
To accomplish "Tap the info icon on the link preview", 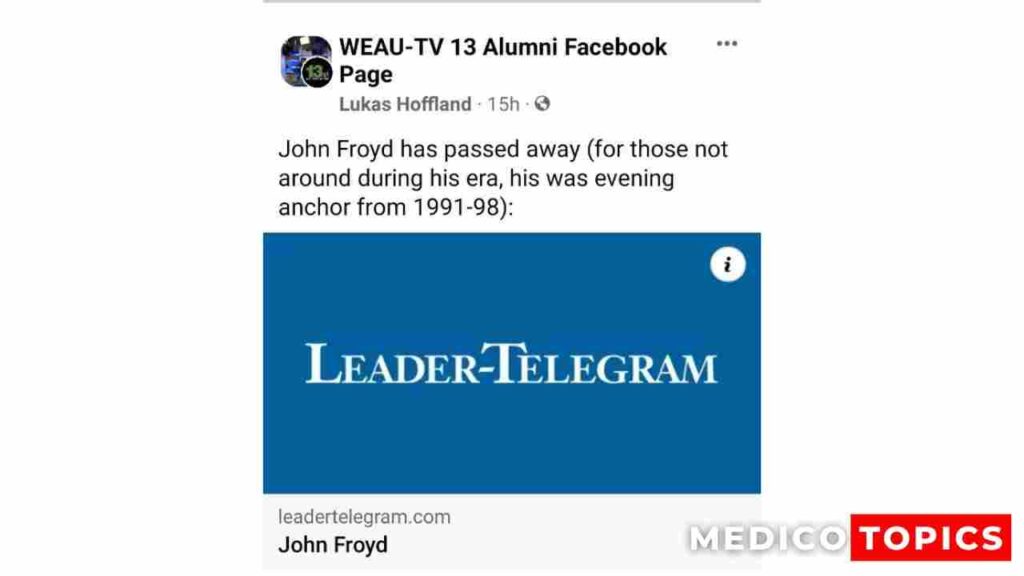I will (x=728, y=264).
